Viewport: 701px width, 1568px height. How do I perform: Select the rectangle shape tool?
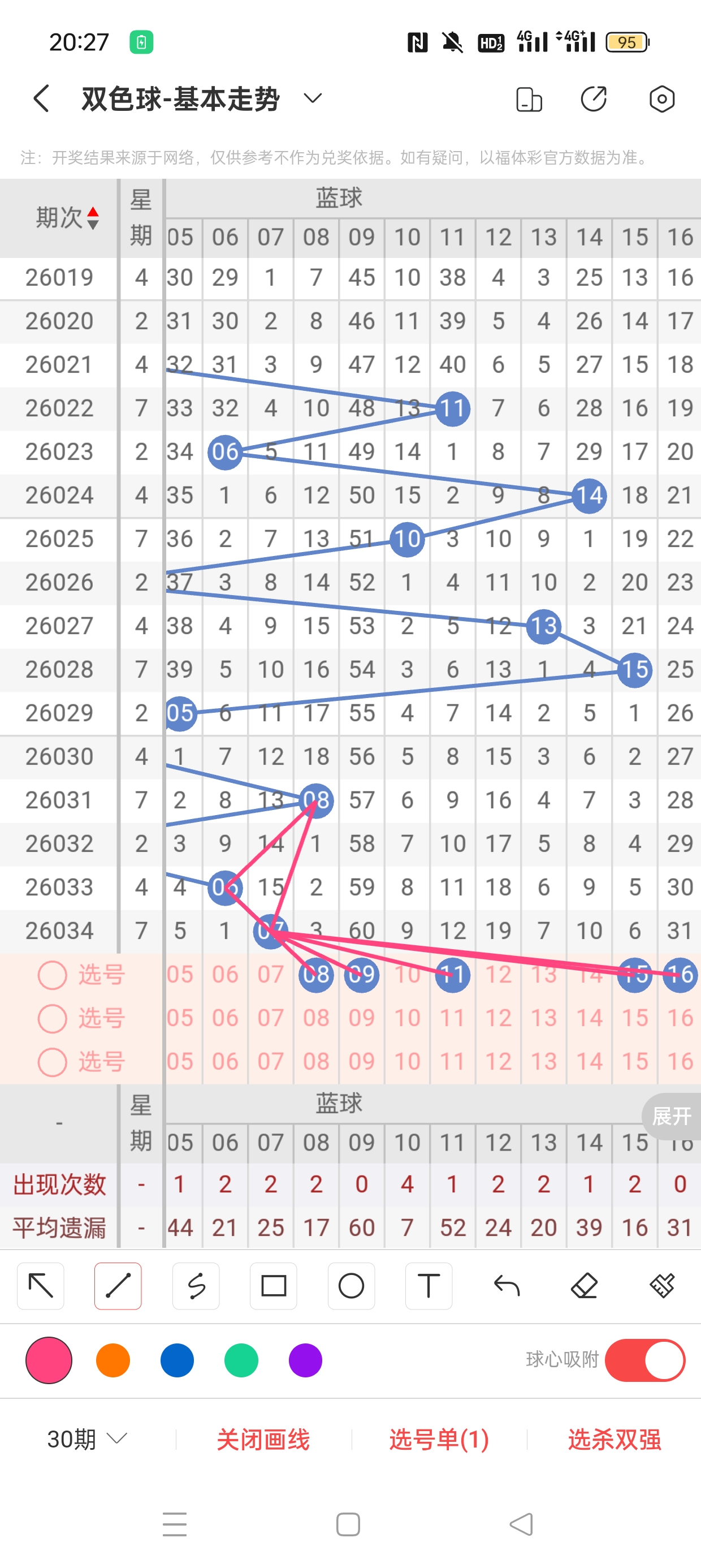pos(273,1286)
